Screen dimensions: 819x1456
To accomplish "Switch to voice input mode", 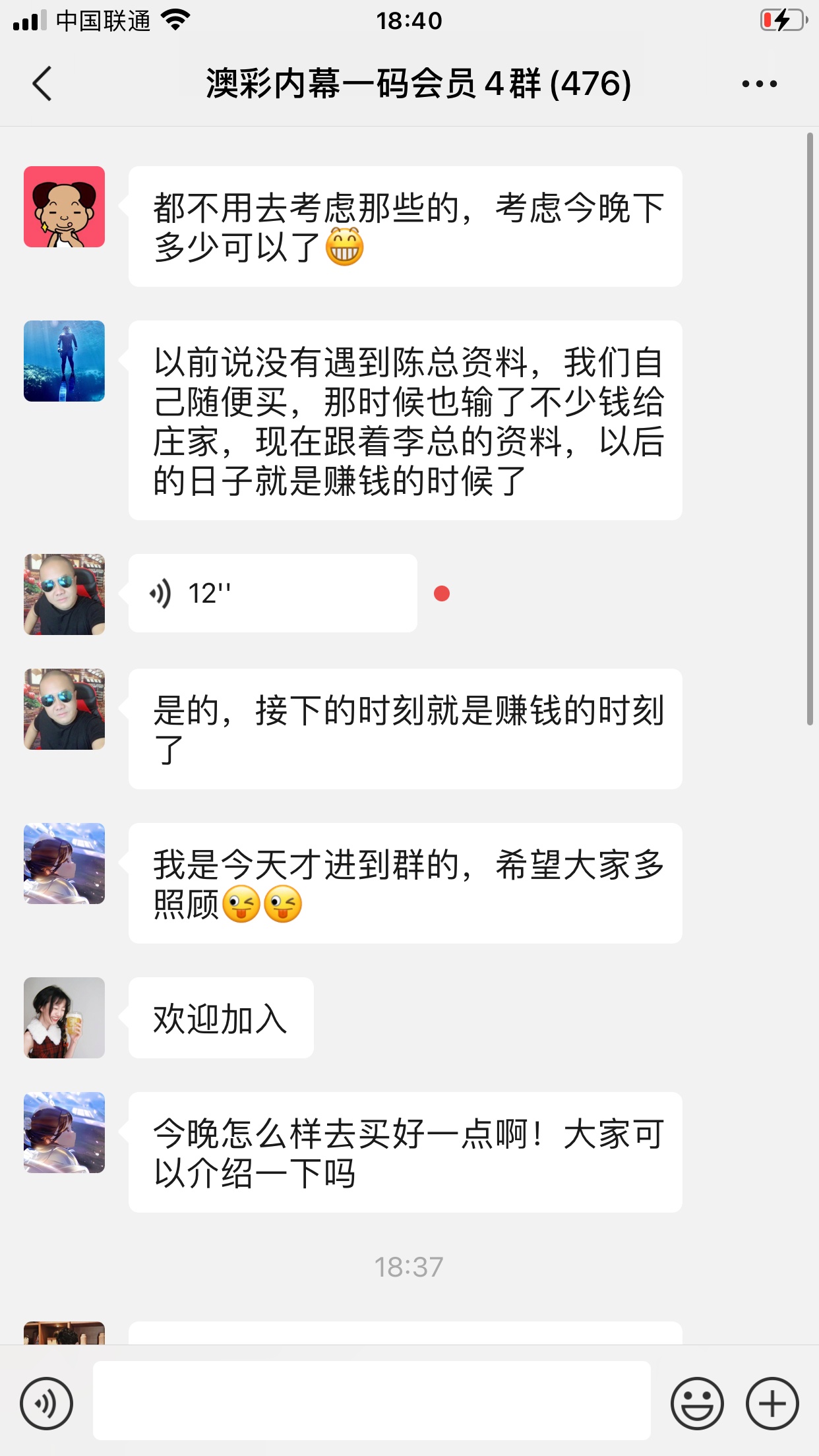I will click(46, 1403).
